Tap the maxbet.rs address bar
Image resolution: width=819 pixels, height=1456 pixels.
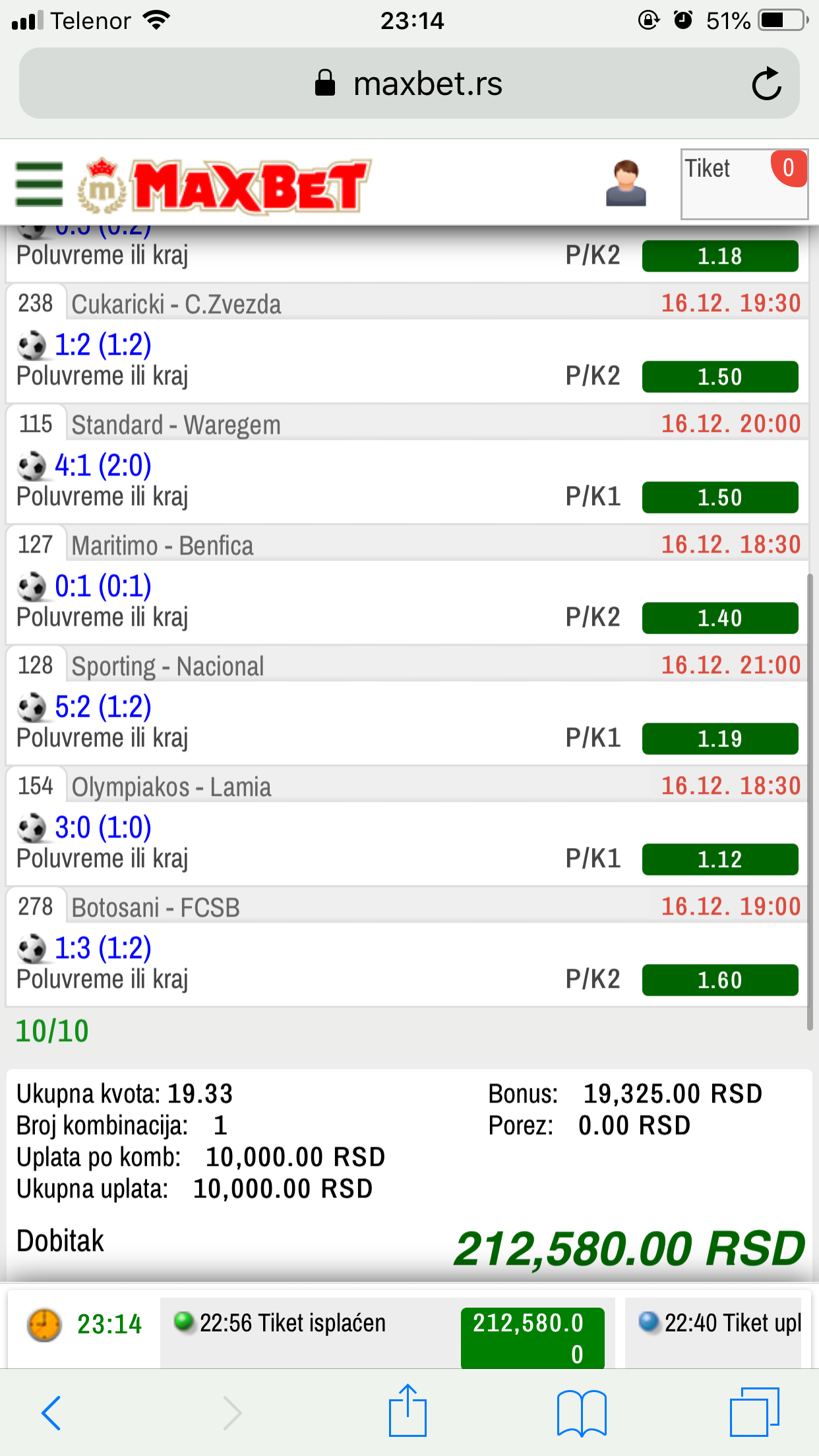pyautogui.click(x=409, y=84)
